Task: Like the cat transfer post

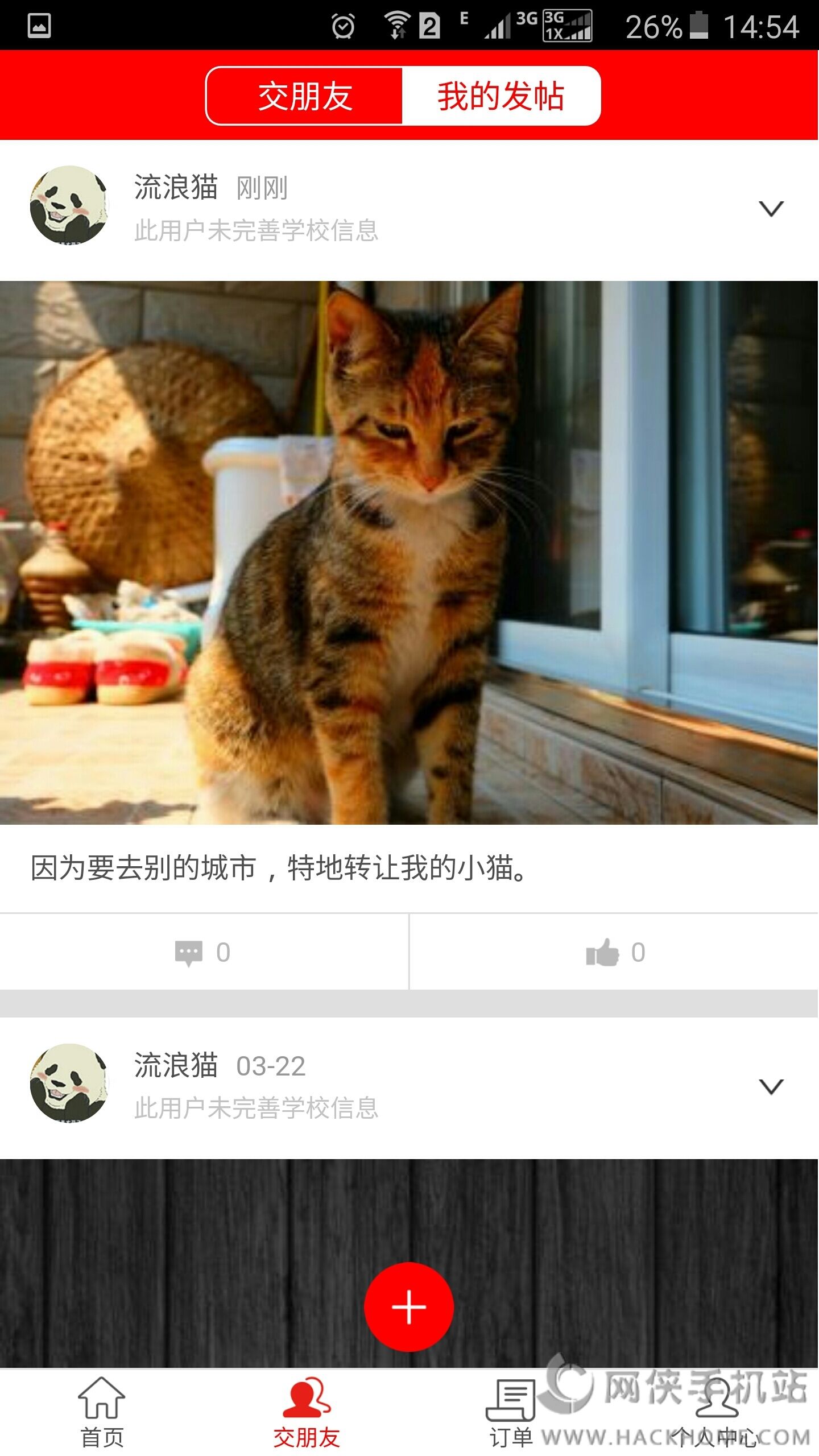Action: [x=614, y=953]
